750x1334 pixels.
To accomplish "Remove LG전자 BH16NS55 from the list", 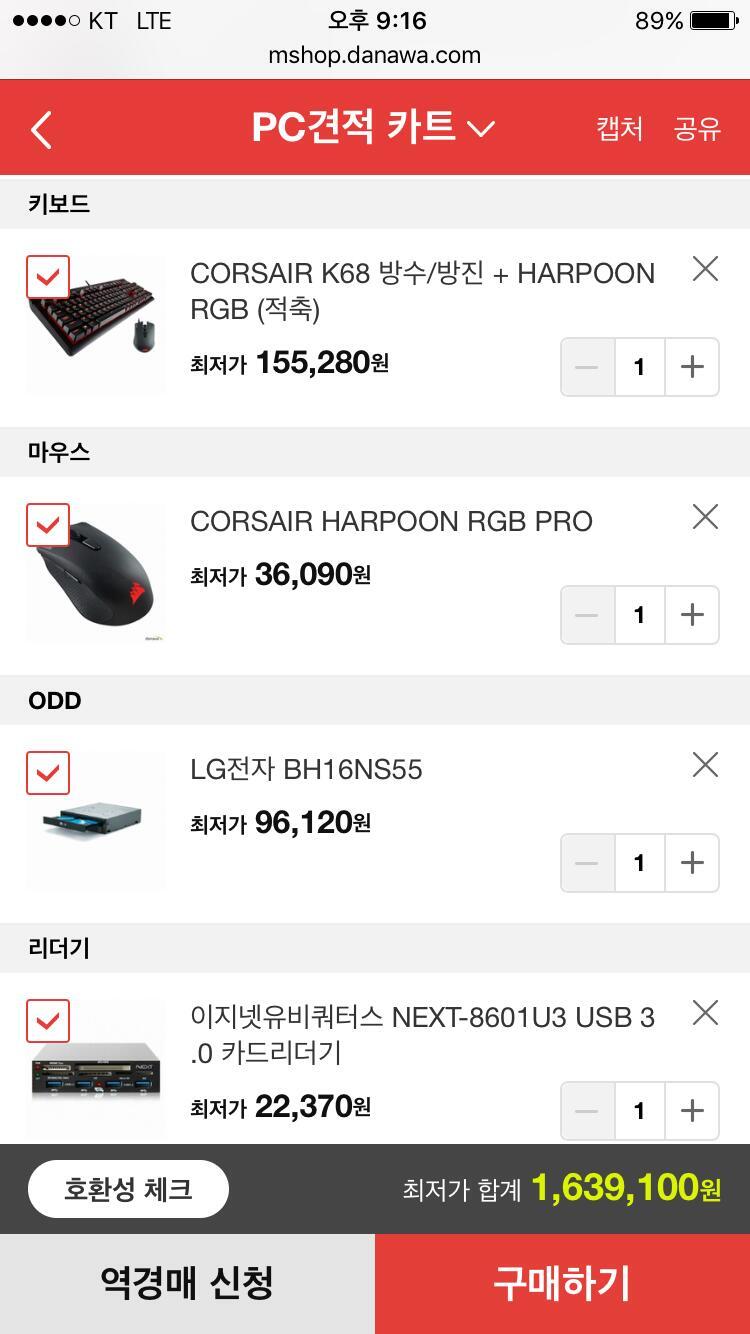I will tap(705, 765).
